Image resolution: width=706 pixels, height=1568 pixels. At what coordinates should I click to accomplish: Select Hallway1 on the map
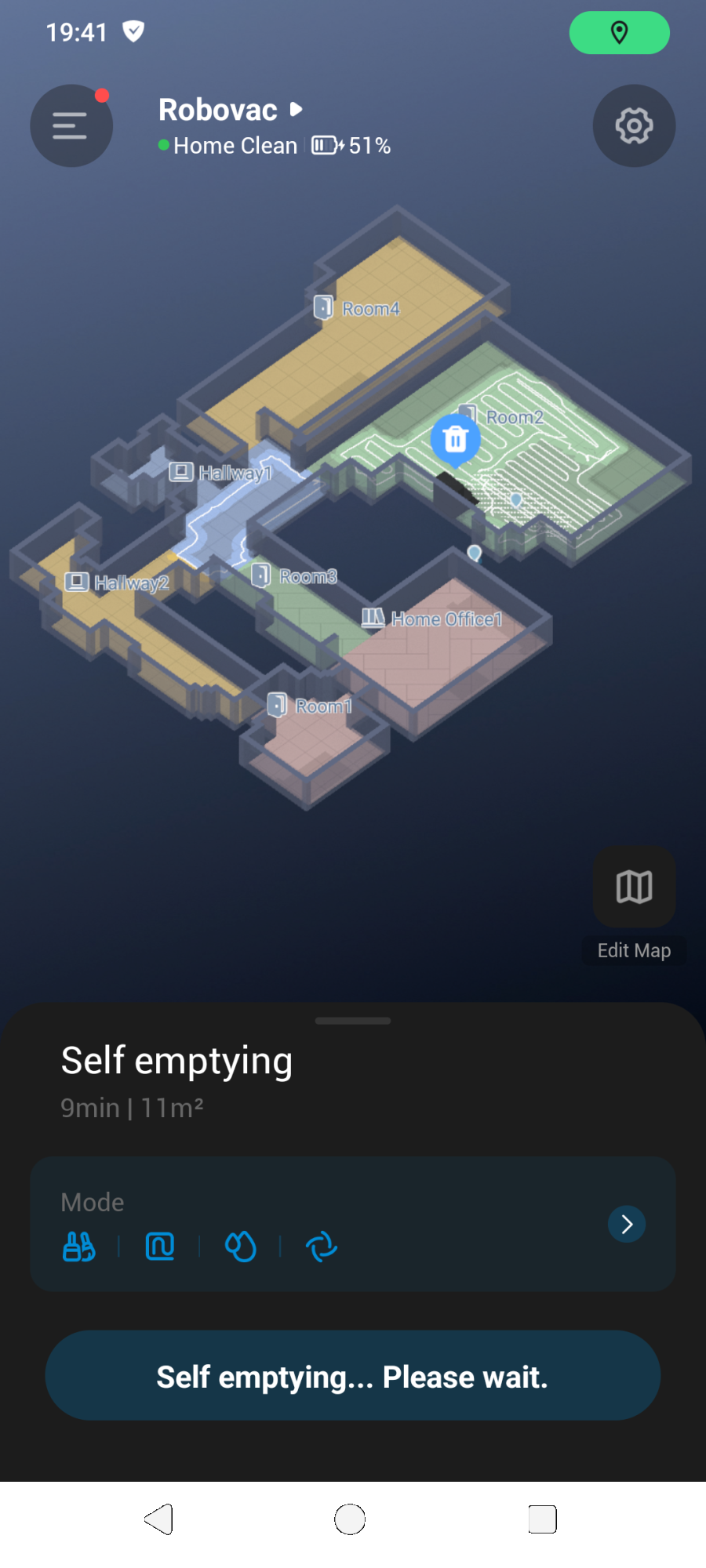234,473
